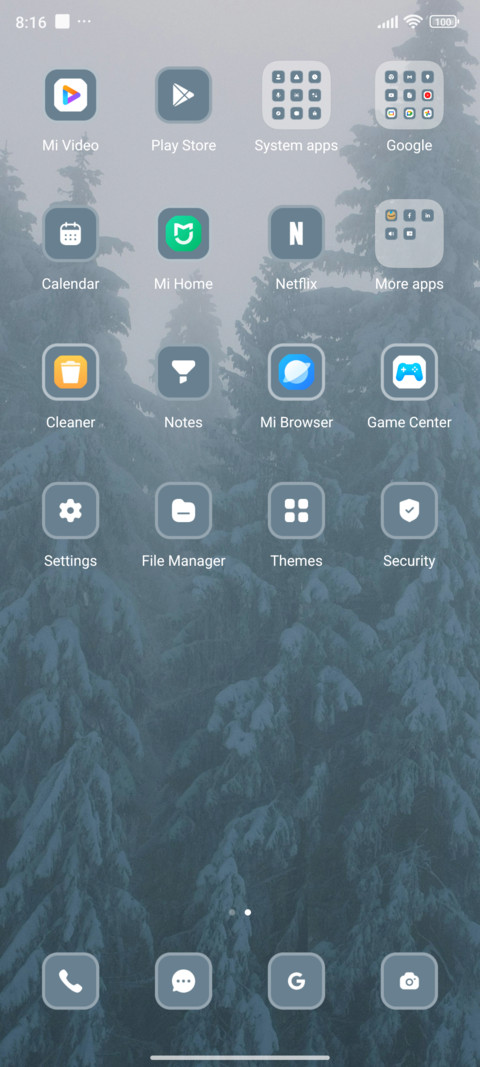The width and height of the screenshot is (480, 1067).
Task: Open the Phone dialer in the dock
Action: coord(70,981)
